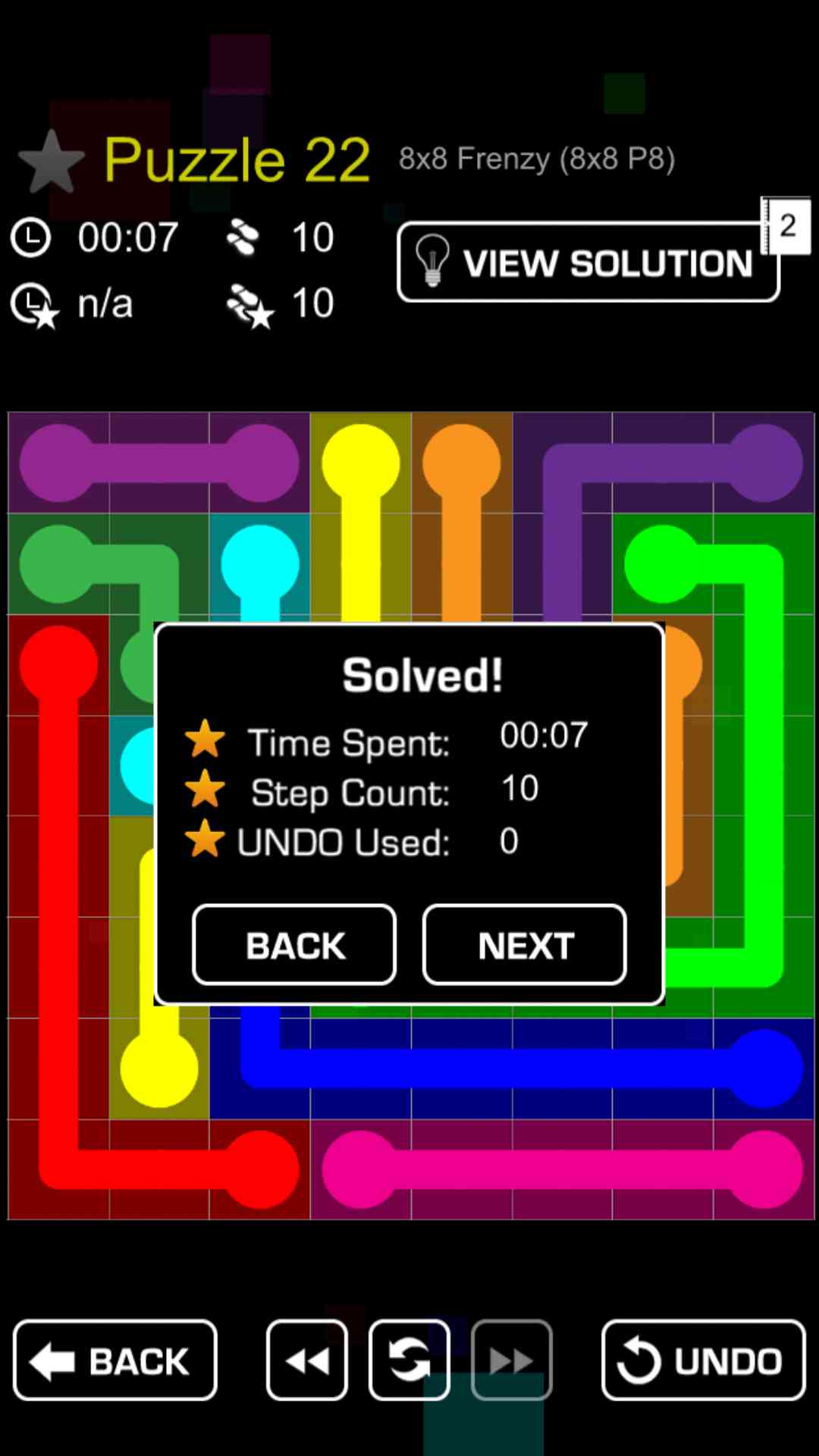Tap the UNDO button

(x=703, y=1360)
